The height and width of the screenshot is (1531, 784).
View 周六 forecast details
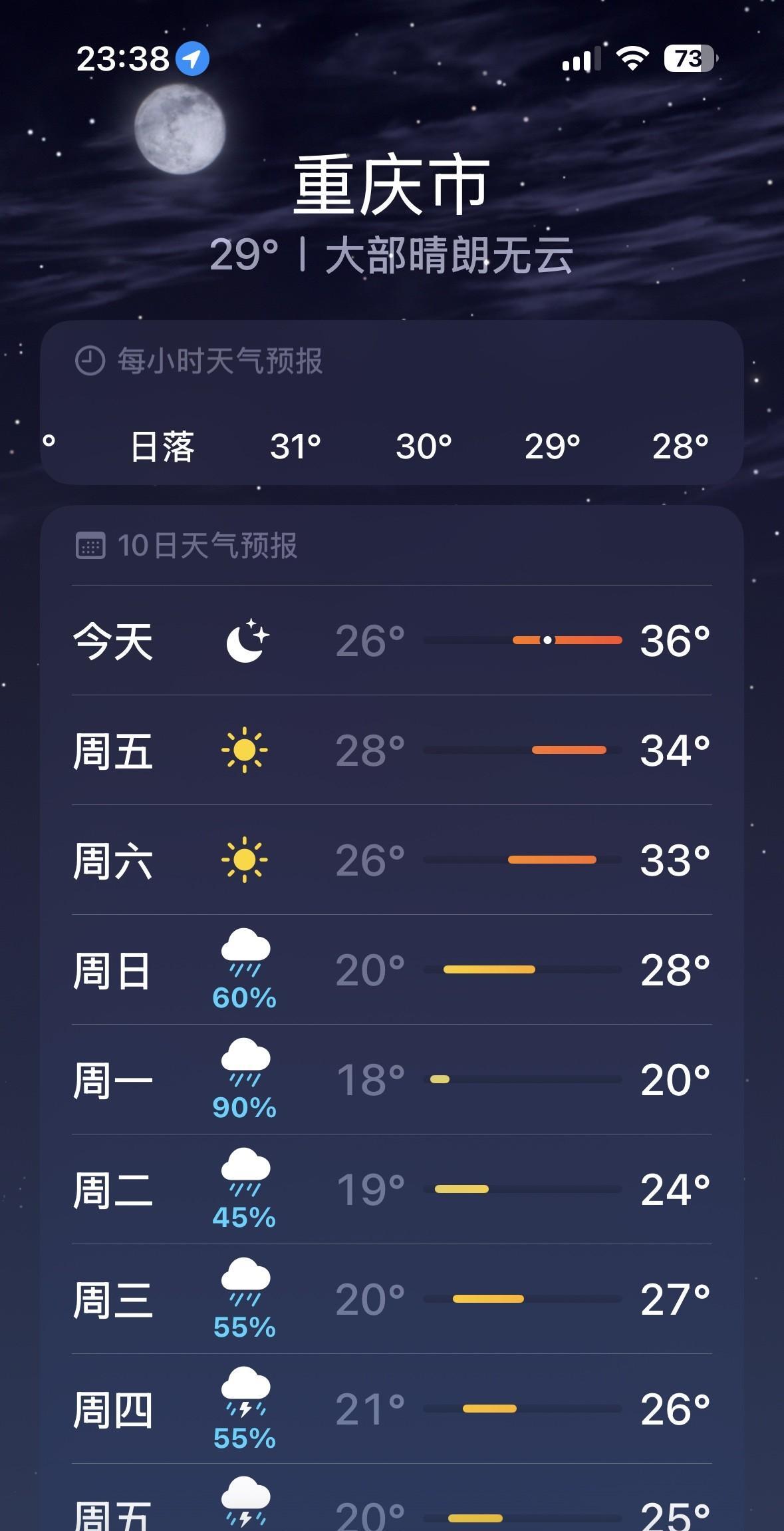point(391,860)
